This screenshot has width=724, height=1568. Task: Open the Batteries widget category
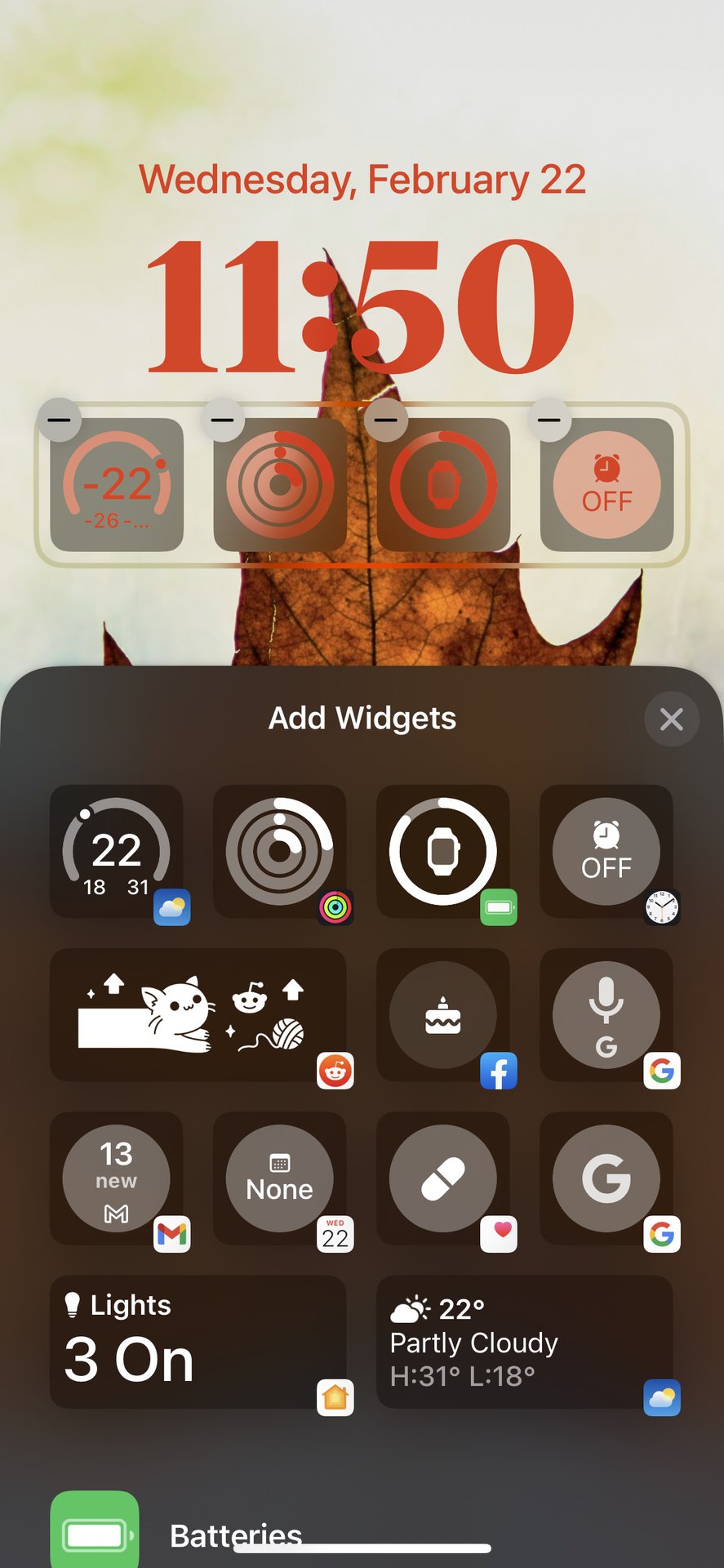coord(235,1534)
